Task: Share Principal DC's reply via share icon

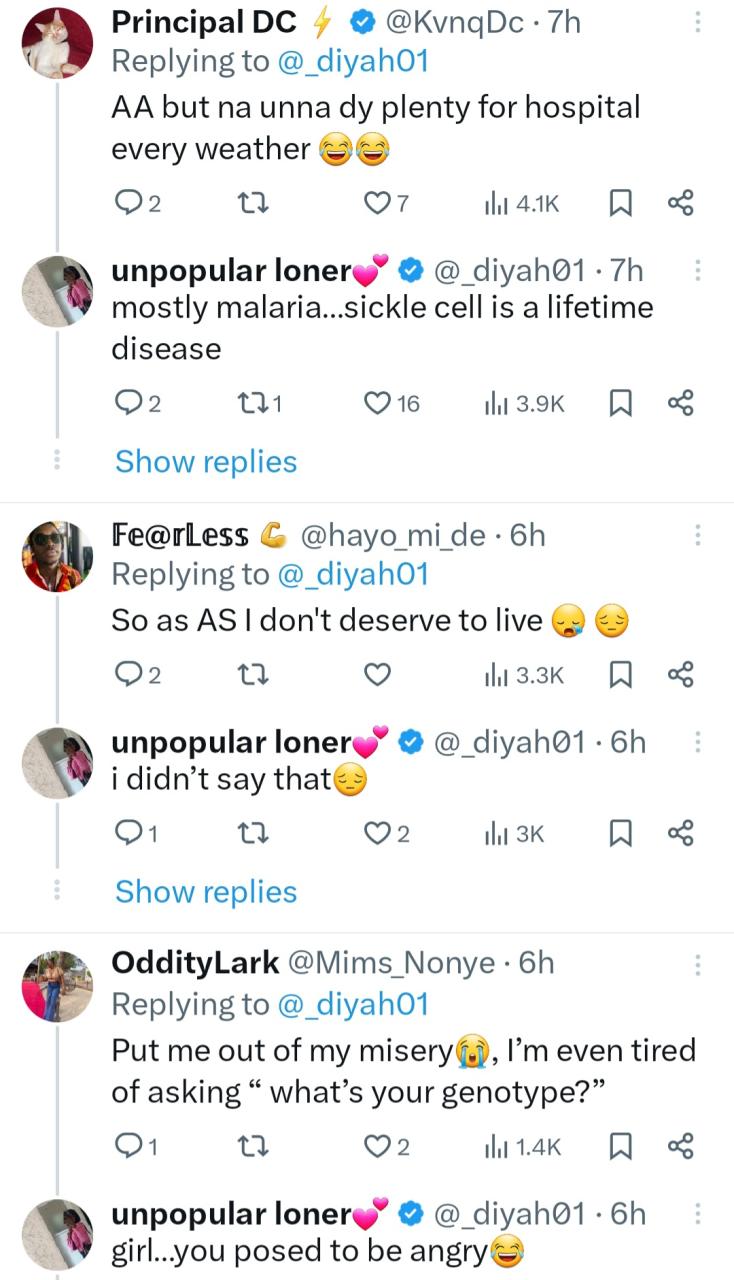Action: coord(680,202)
